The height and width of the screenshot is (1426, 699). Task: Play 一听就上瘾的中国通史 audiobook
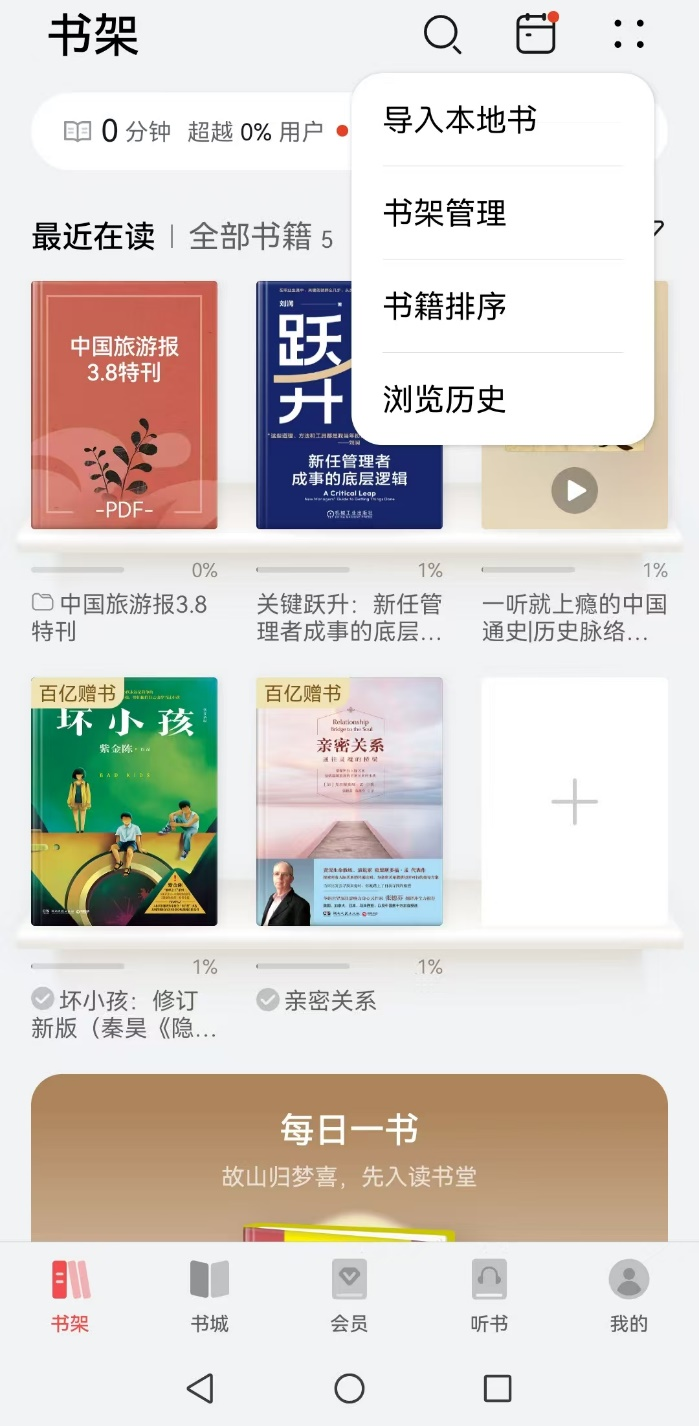coord(575,491)
